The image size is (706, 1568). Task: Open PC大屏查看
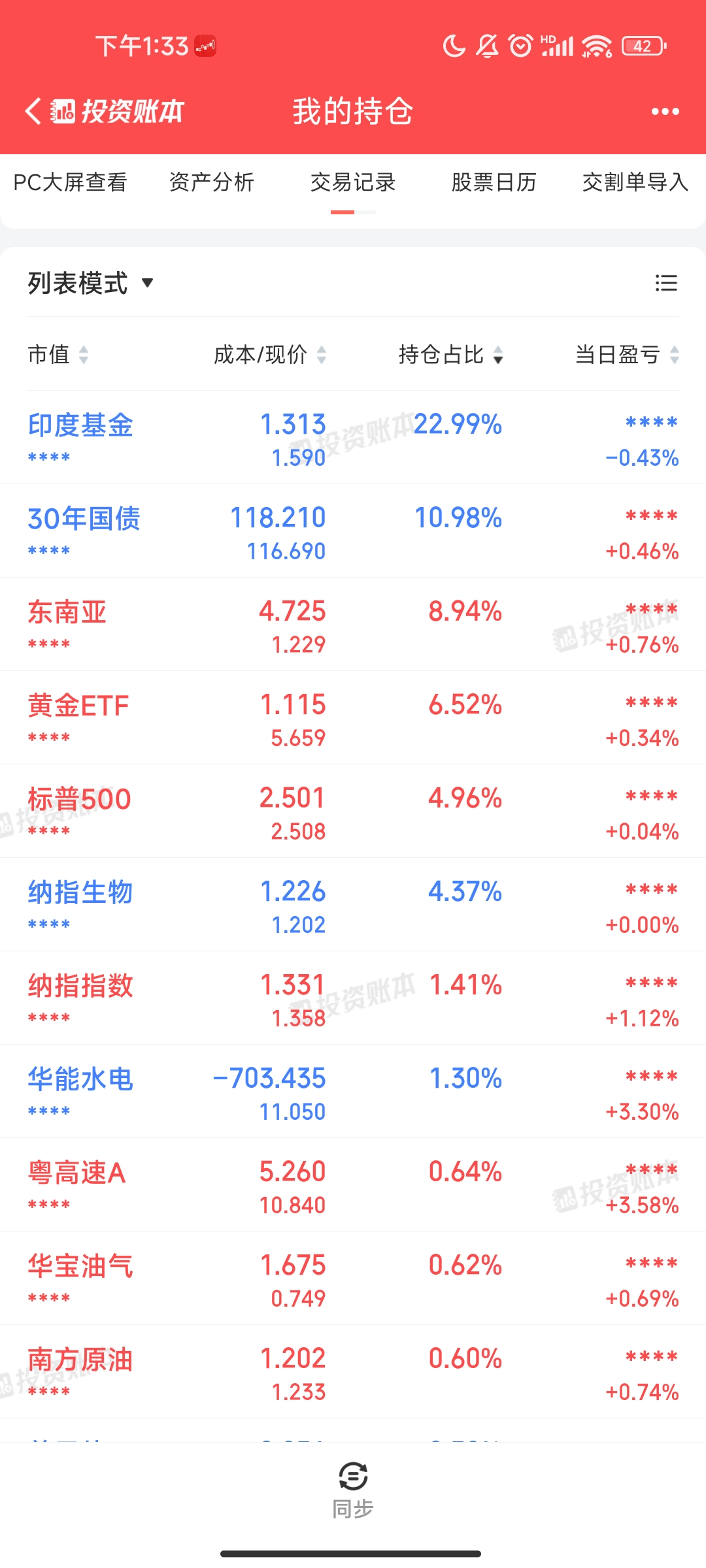tap(70, 182)
